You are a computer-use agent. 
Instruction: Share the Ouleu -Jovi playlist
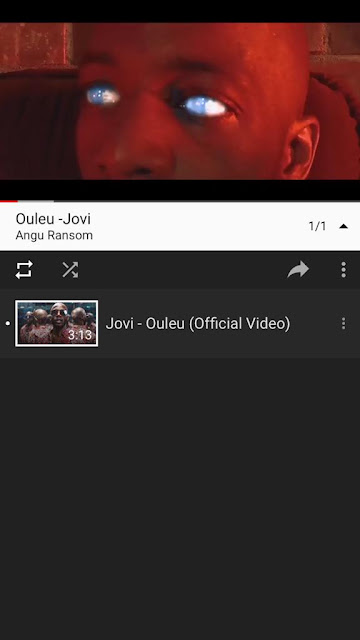click(298, 270)
